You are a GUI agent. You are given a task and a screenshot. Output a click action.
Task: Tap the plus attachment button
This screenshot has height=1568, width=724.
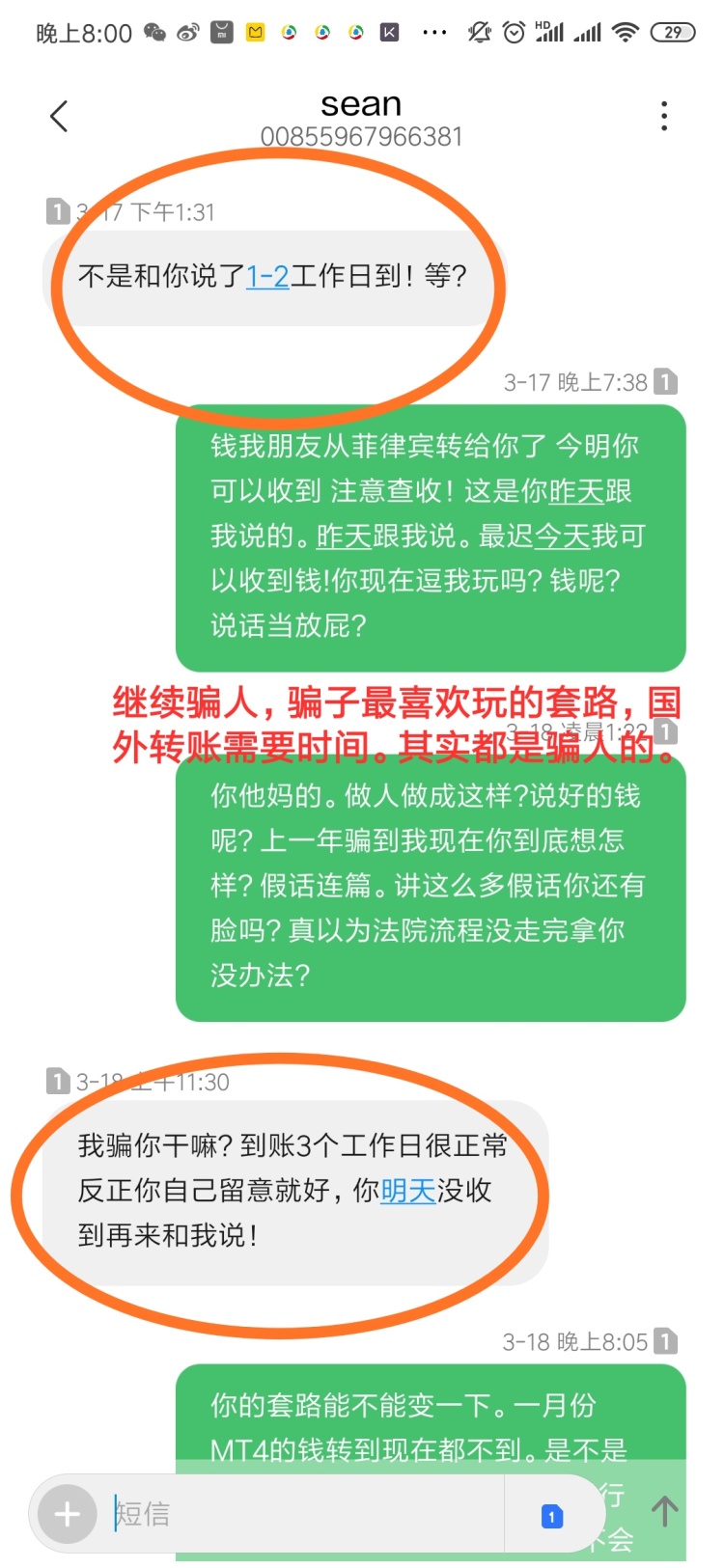(x=67, y=1514)
